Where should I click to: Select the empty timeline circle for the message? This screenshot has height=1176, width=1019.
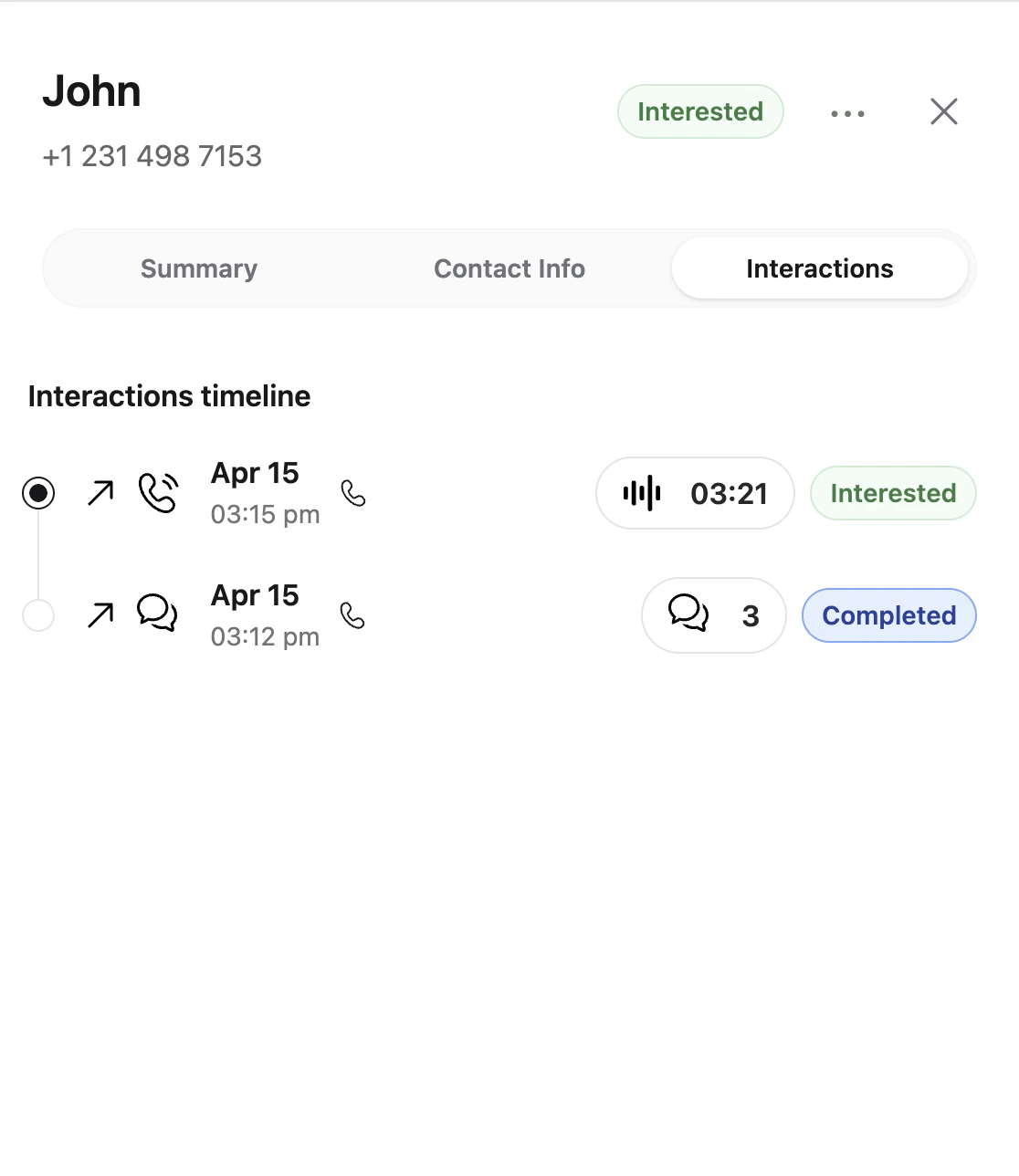38,615
